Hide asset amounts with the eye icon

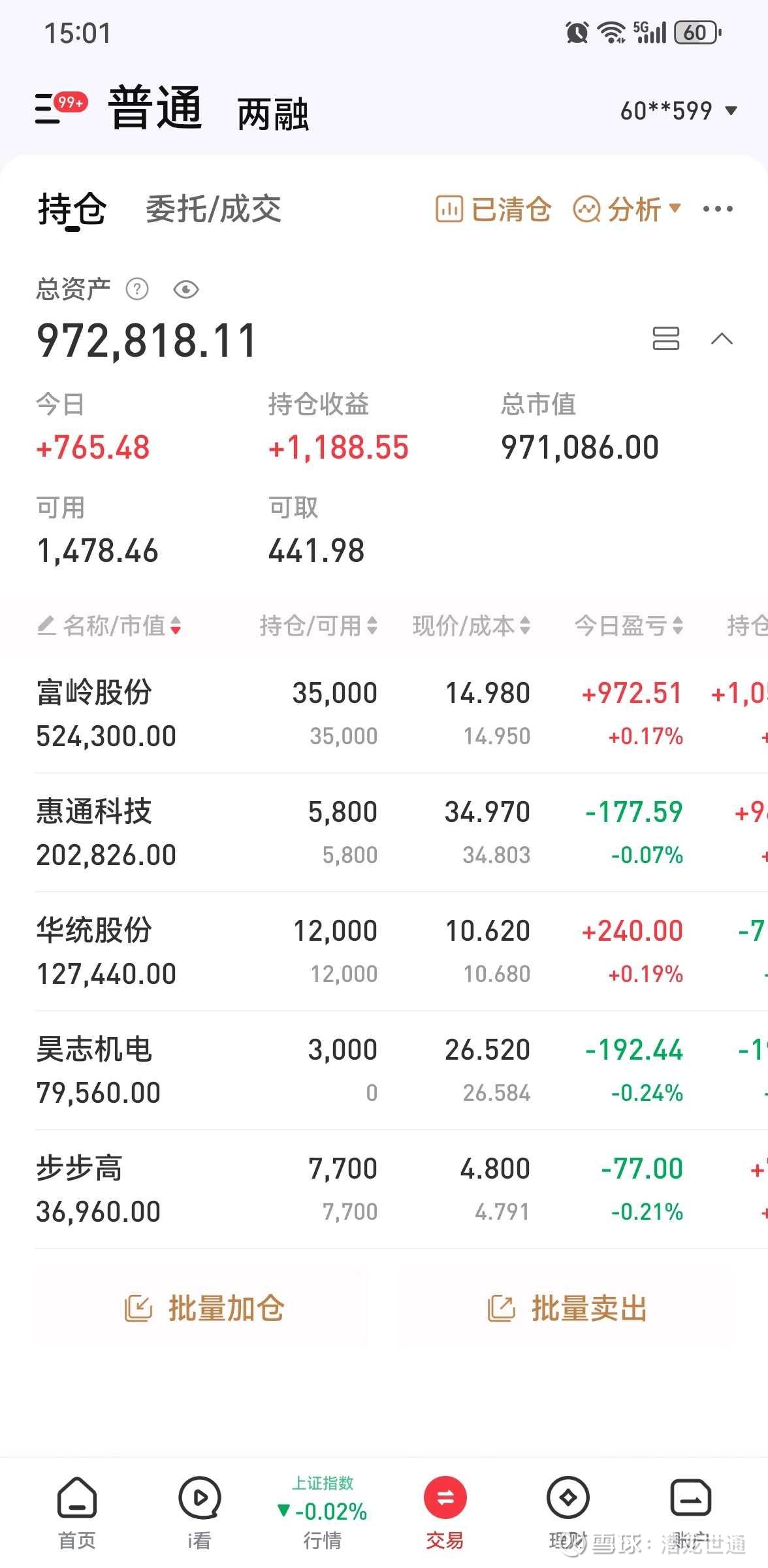point(186,289)
